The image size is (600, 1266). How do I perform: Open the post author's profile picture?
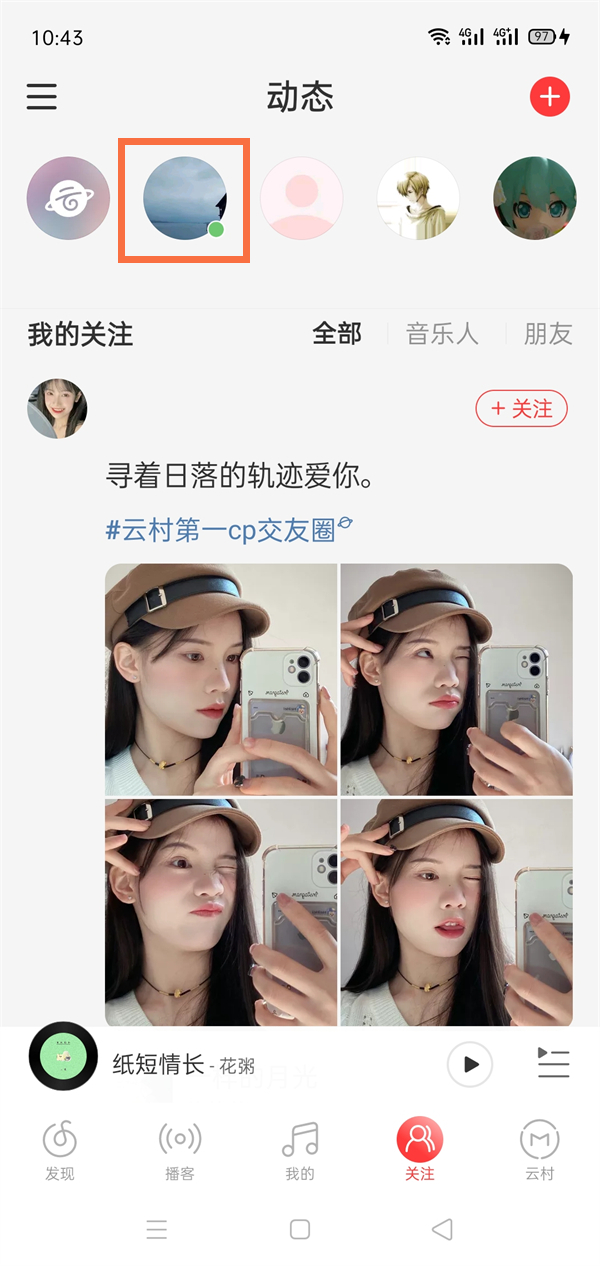pos(57,408)
